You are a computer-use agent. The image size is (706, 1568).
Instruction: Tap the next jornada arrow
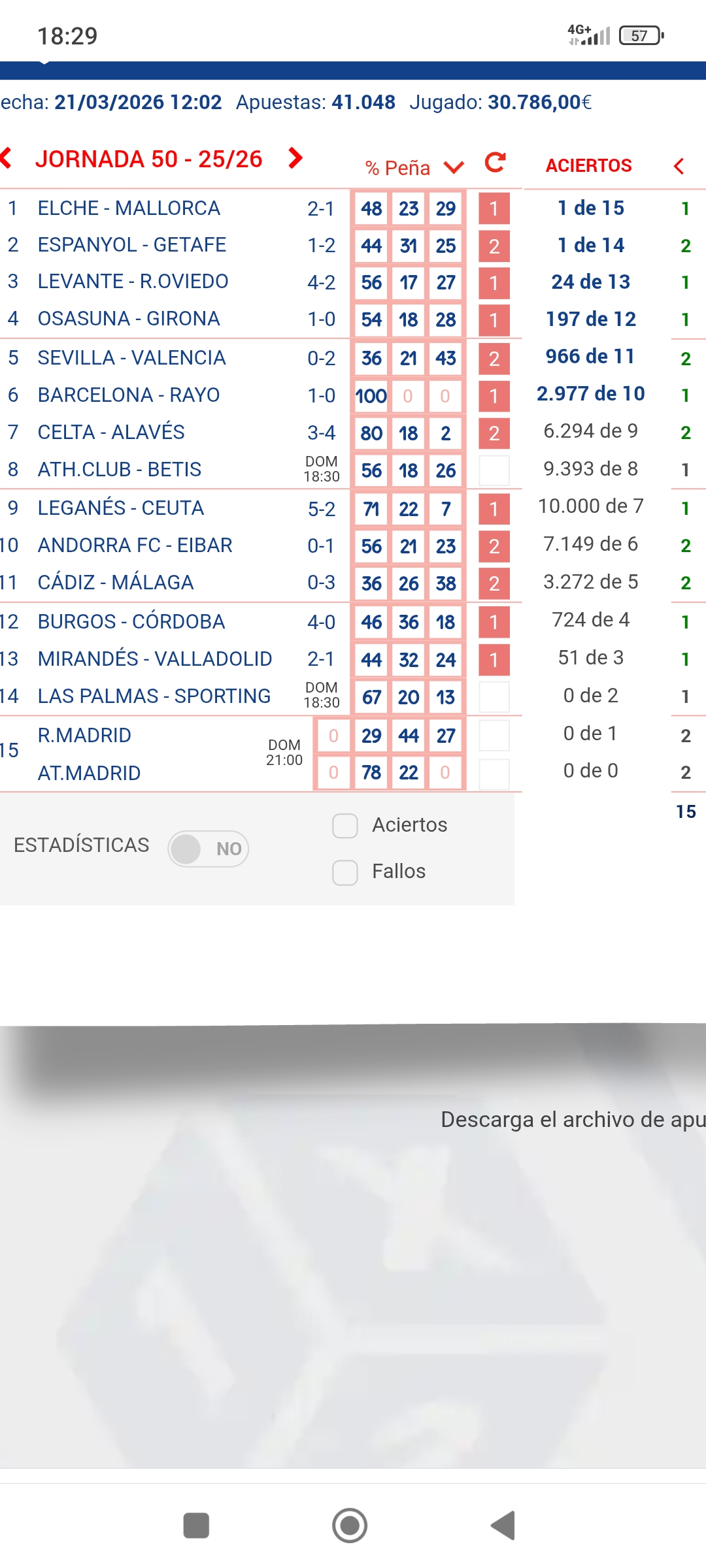295,158
